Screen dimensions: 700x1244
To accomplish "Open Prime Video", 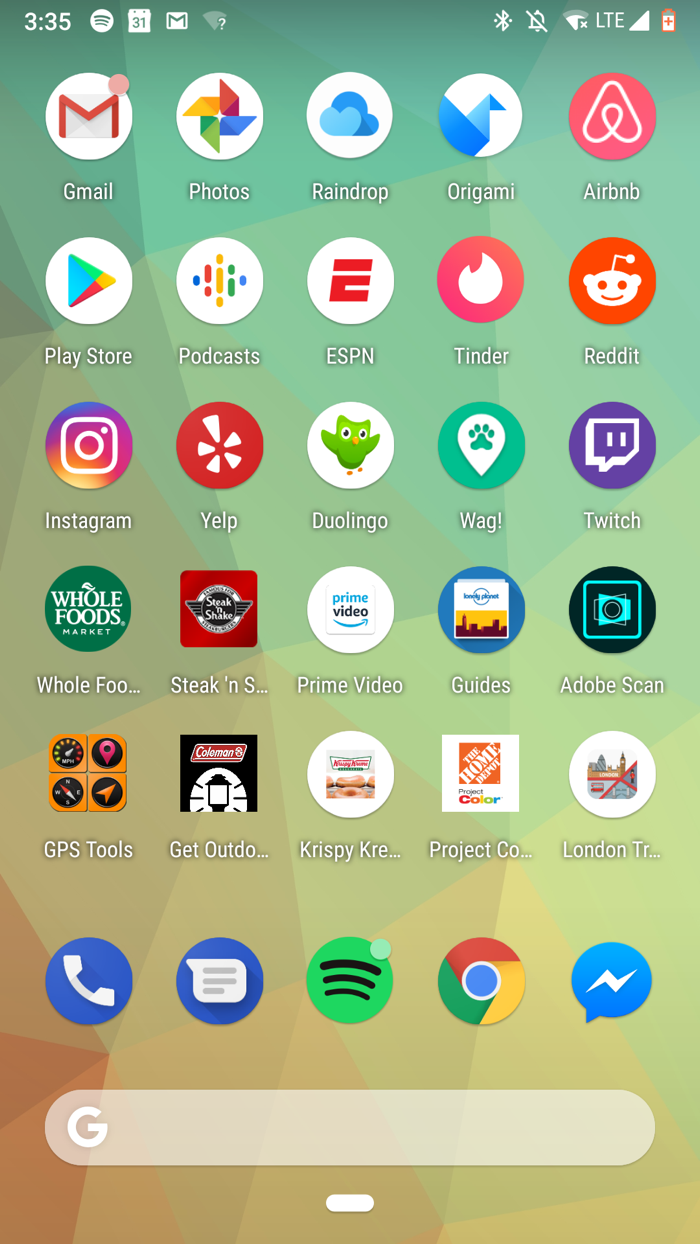I will [350, 610].
